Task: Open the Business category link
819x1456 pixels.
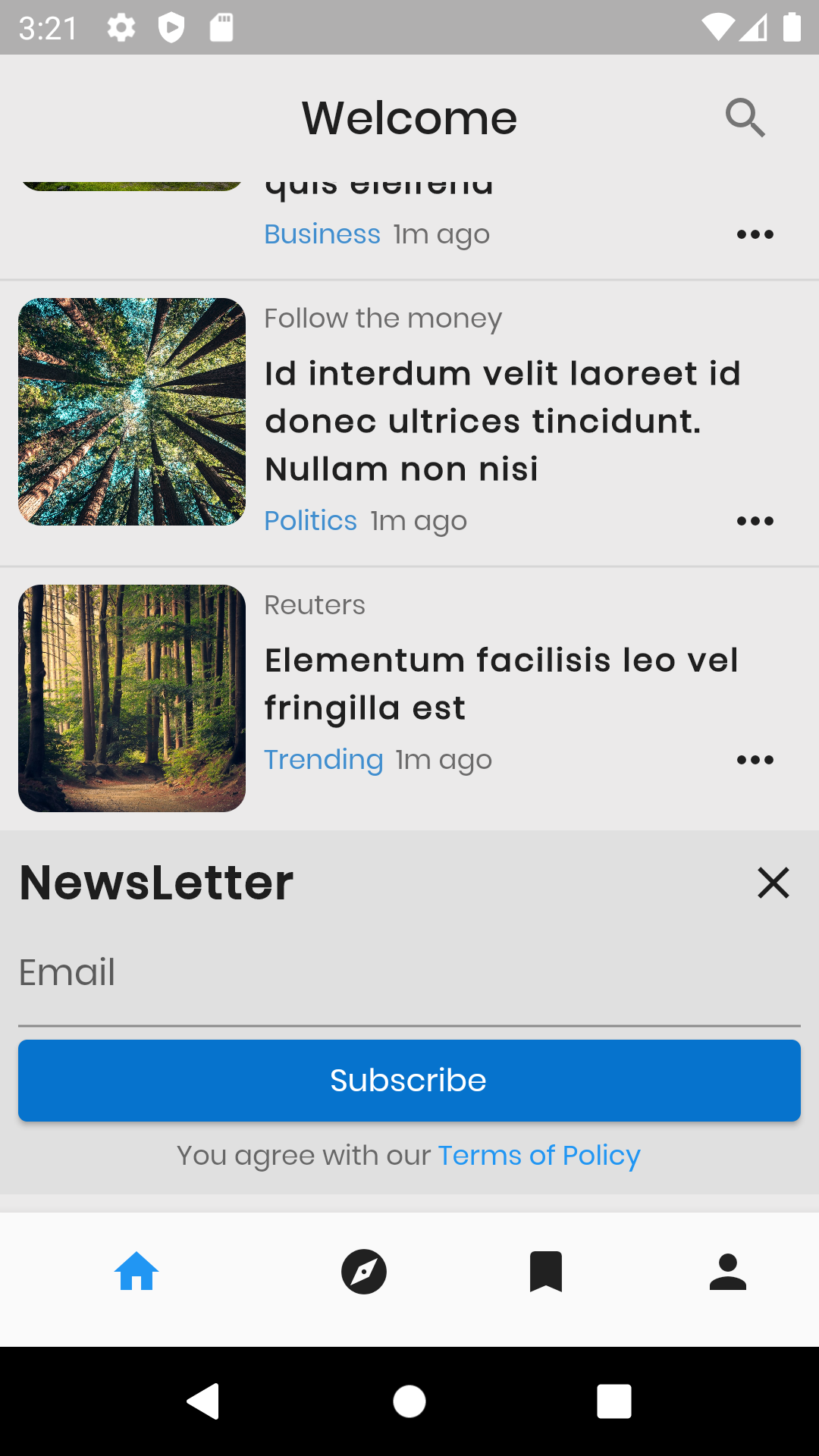Action: [x=322, y=234]
